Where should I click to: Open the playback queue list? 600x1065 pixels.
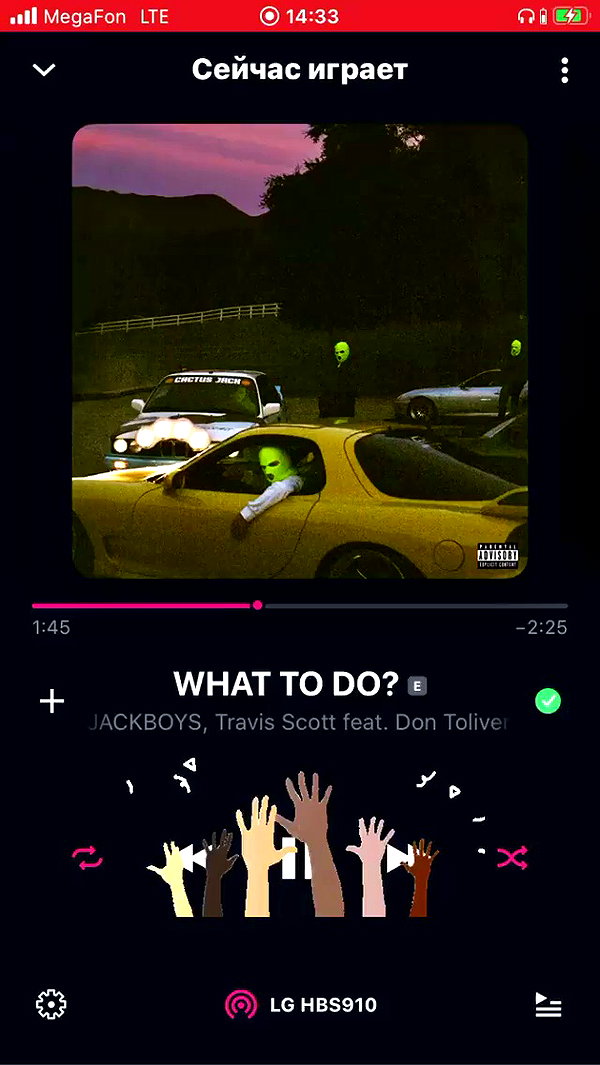point(548,1005)
